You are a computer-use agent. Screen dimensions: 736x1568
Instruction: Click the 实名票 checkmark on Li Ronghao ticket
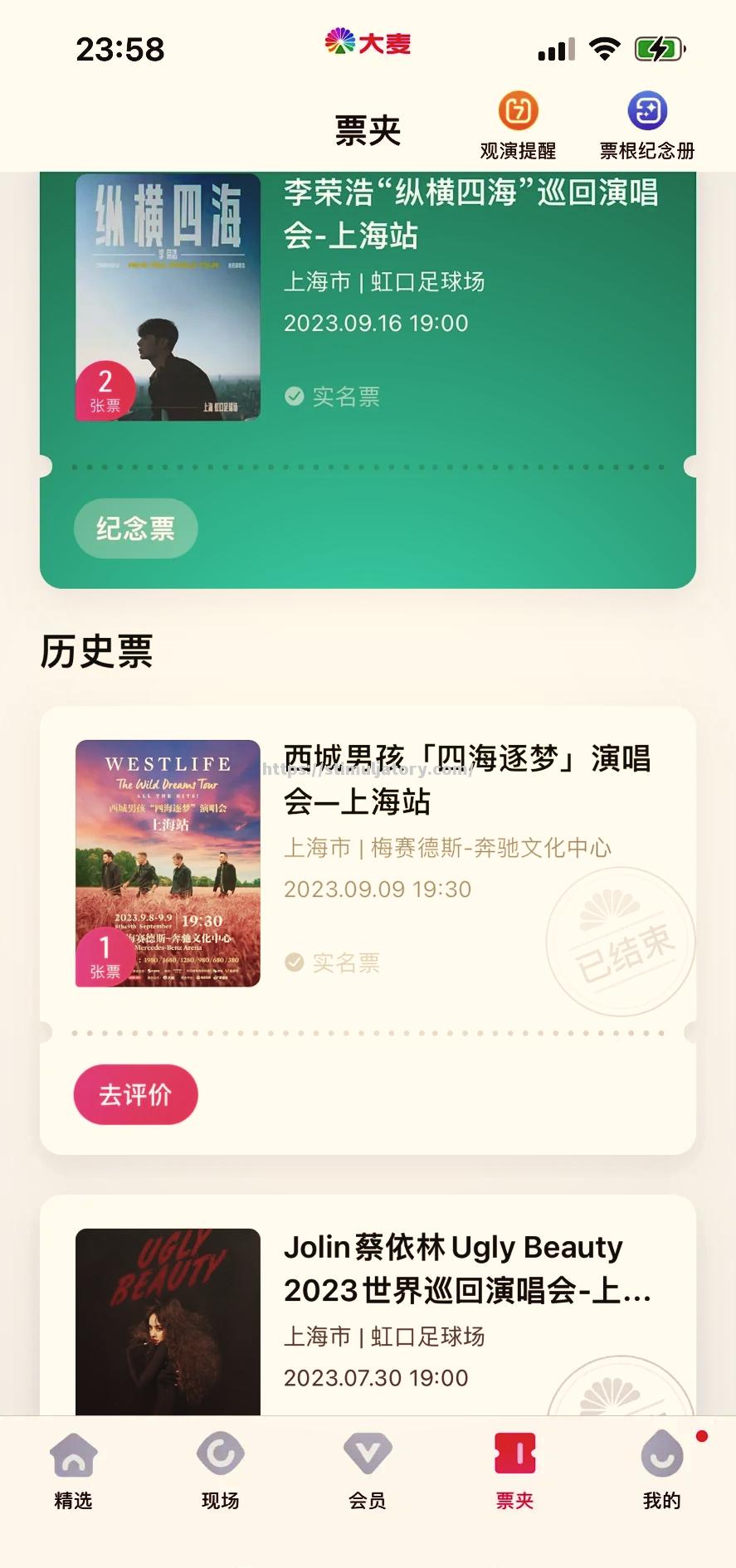295,397
